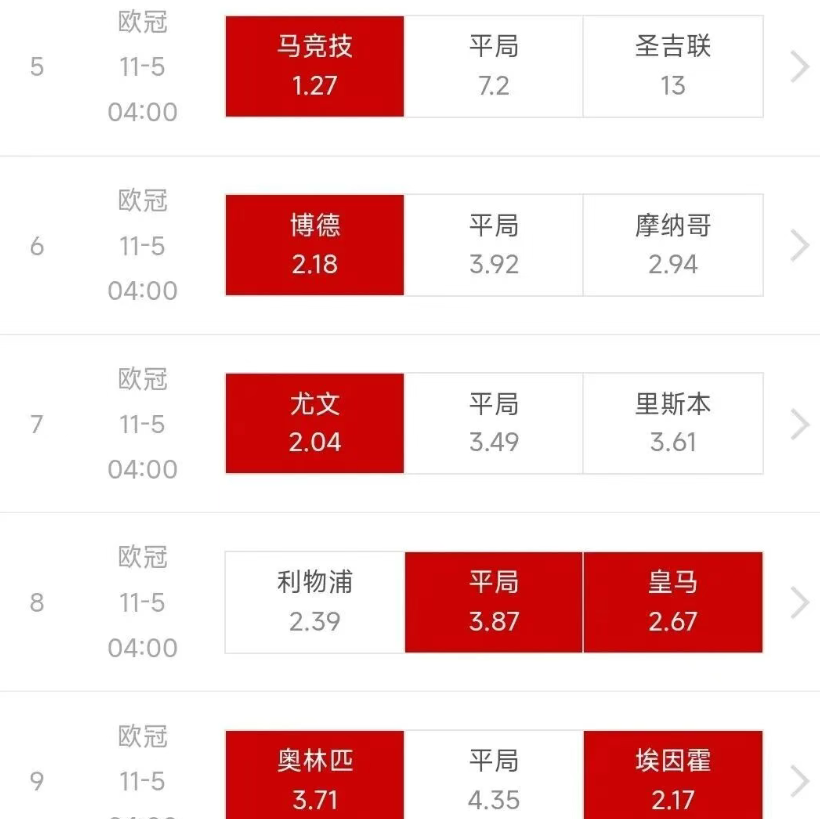Select 马竞技 win at 1.27
This screenshot has width=820, height=819.
[x=314, y=66]
